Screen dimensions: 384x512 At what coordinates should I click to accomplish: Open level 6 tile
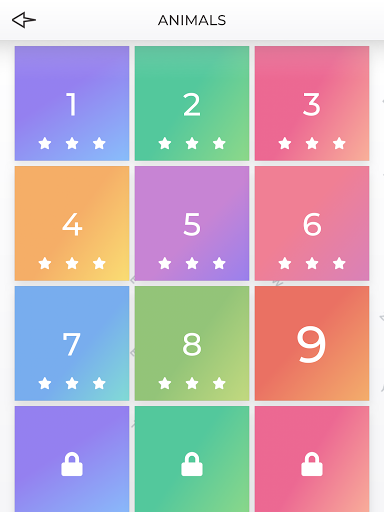pyautogui.click(x=312, y=223)
